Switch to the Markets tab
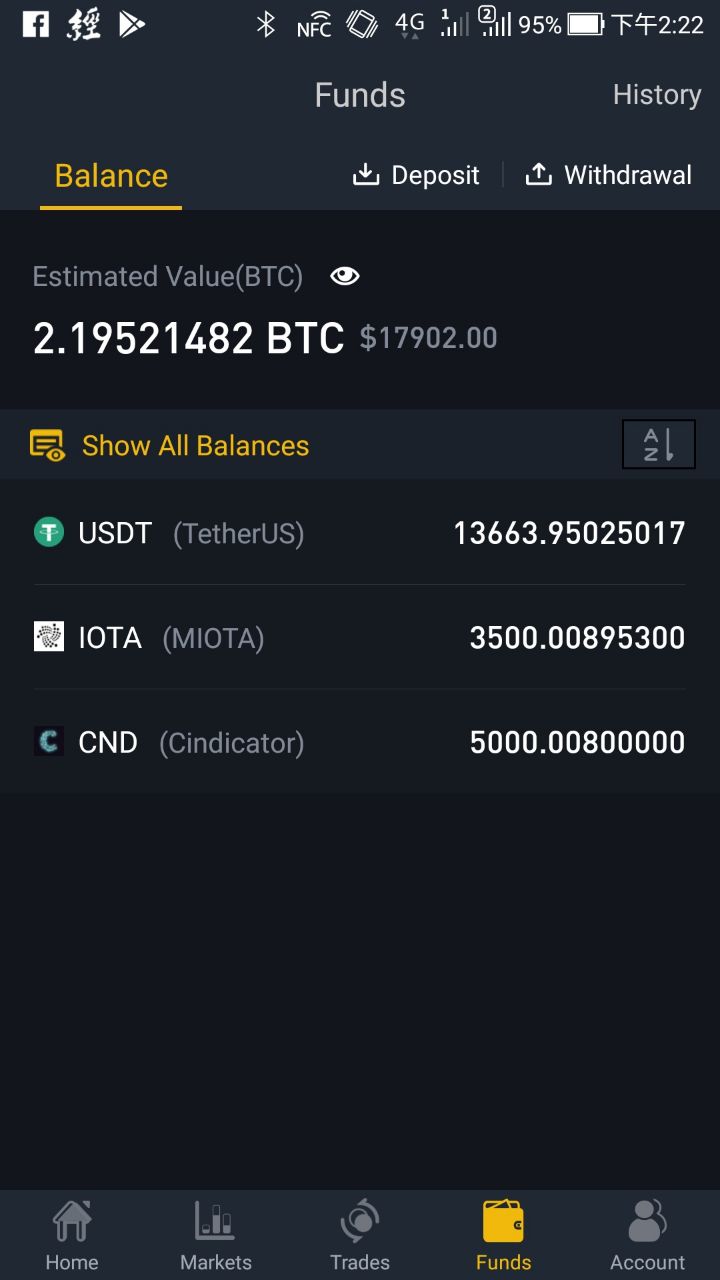 [x=216, y=1236]
